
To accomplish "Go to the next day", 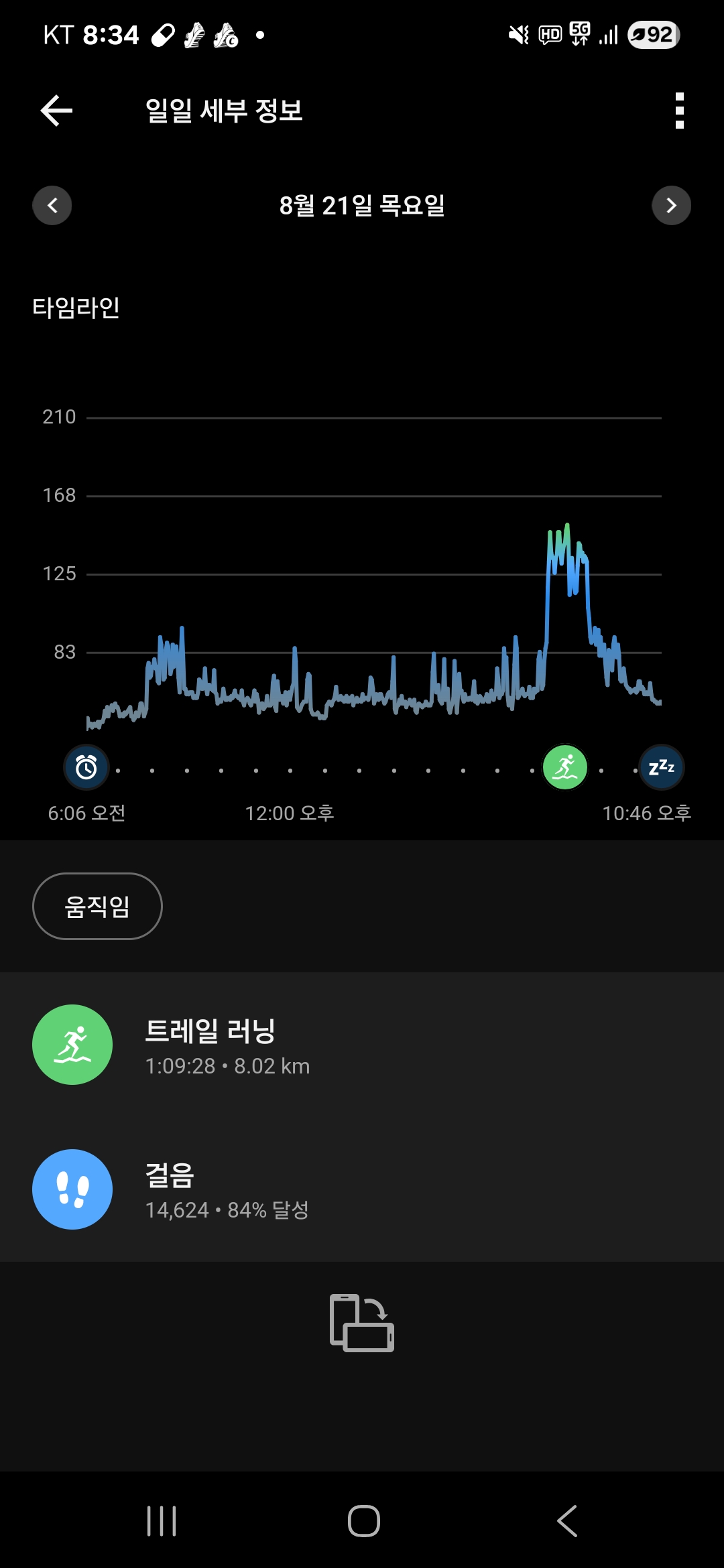I will click(671, 205).
